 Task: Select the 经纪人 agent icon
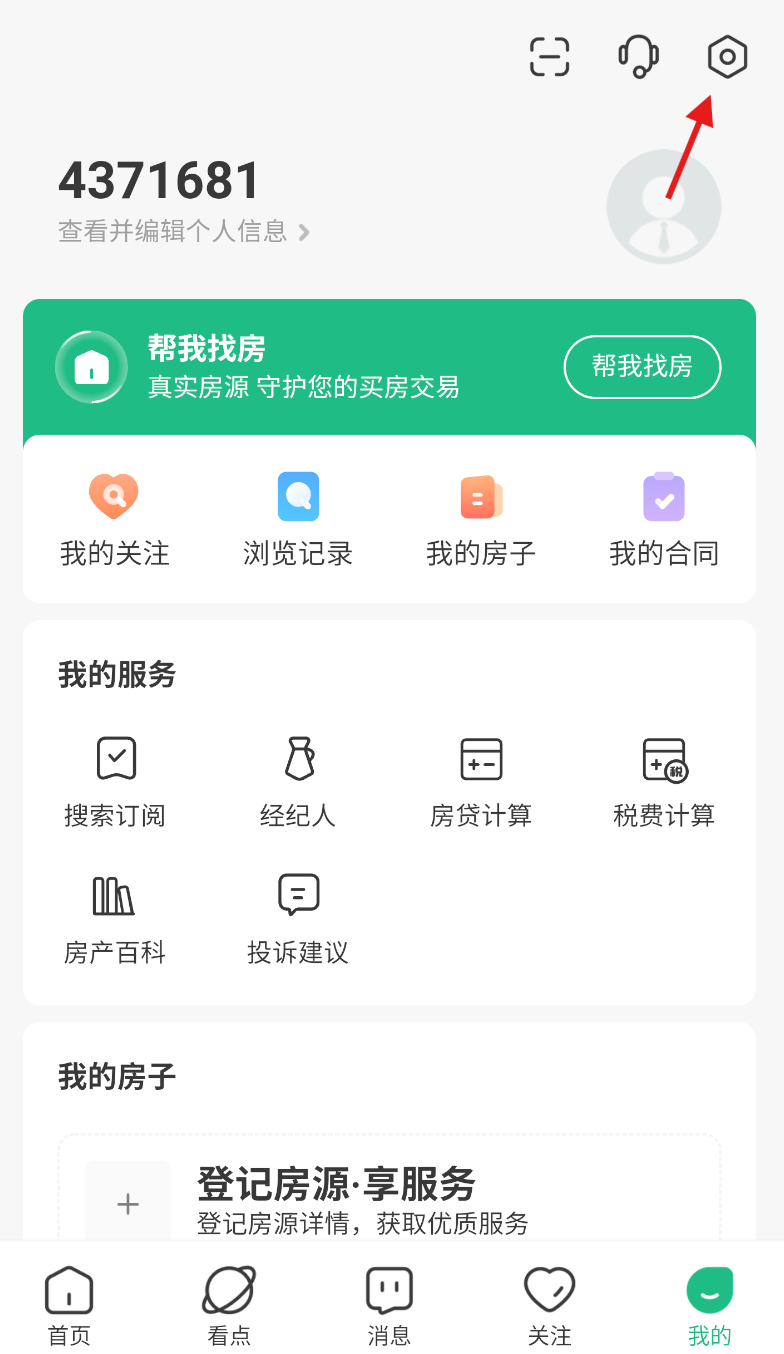point(297,758)
